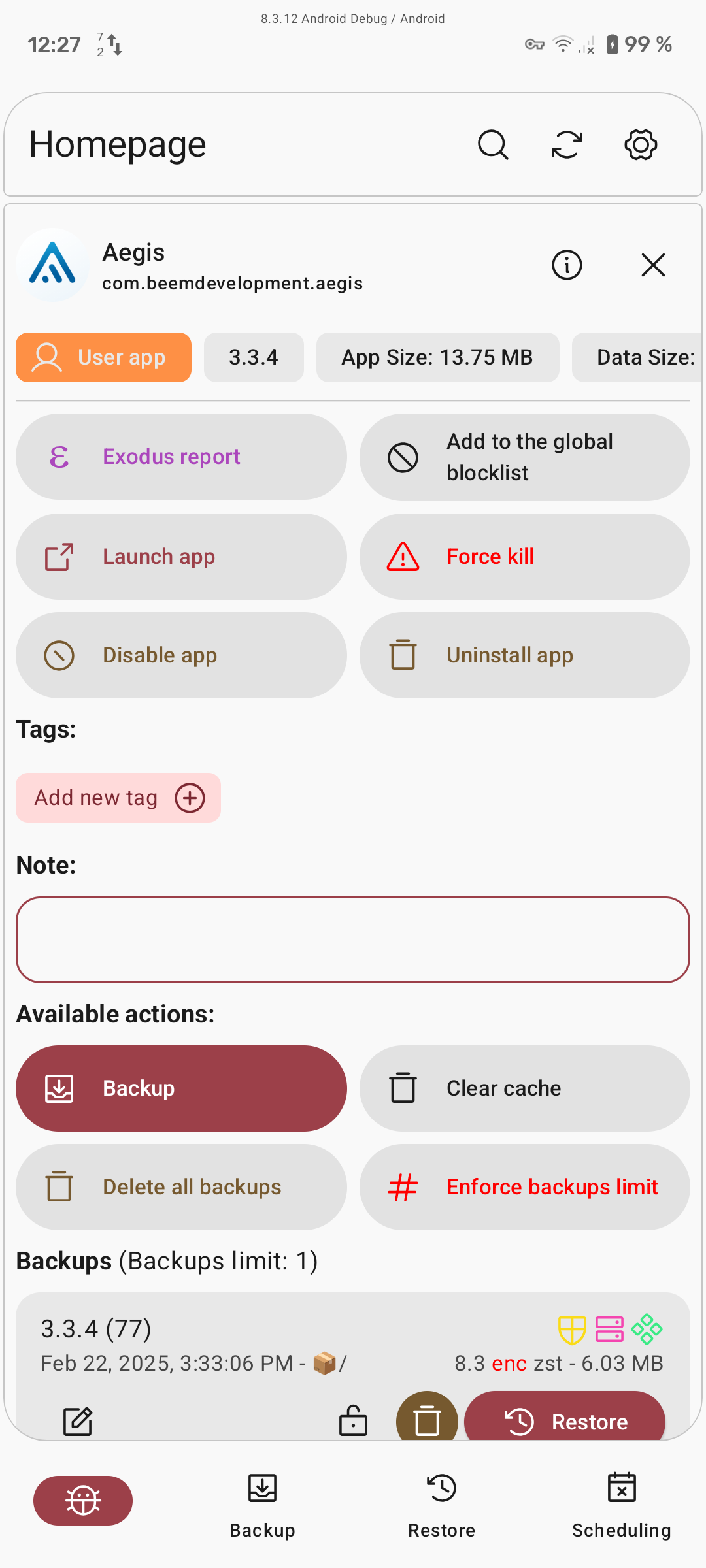Launch the Aegis app
Screen dimensions: 706x1568
181,557
